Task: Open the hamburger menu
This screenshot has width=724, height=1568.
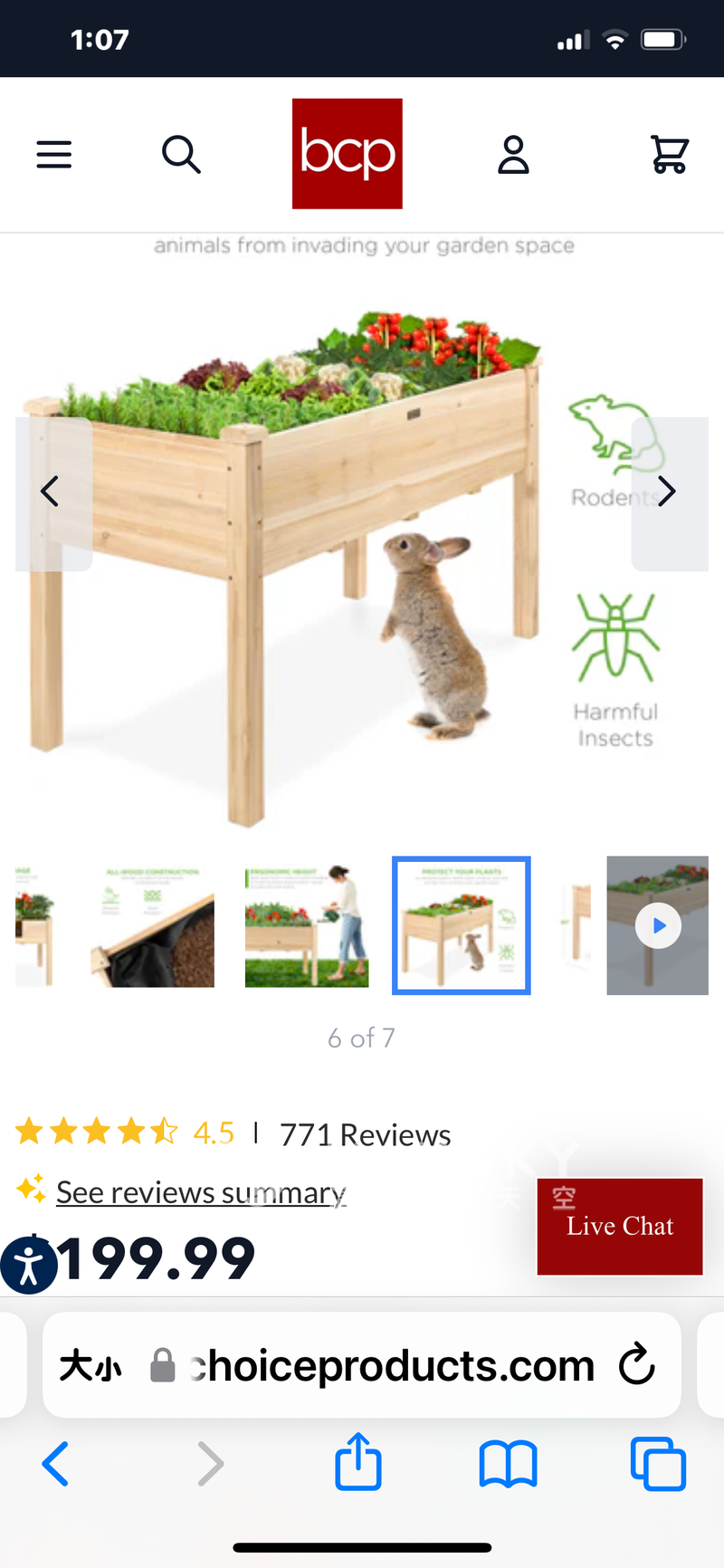Action: (53, 155)
